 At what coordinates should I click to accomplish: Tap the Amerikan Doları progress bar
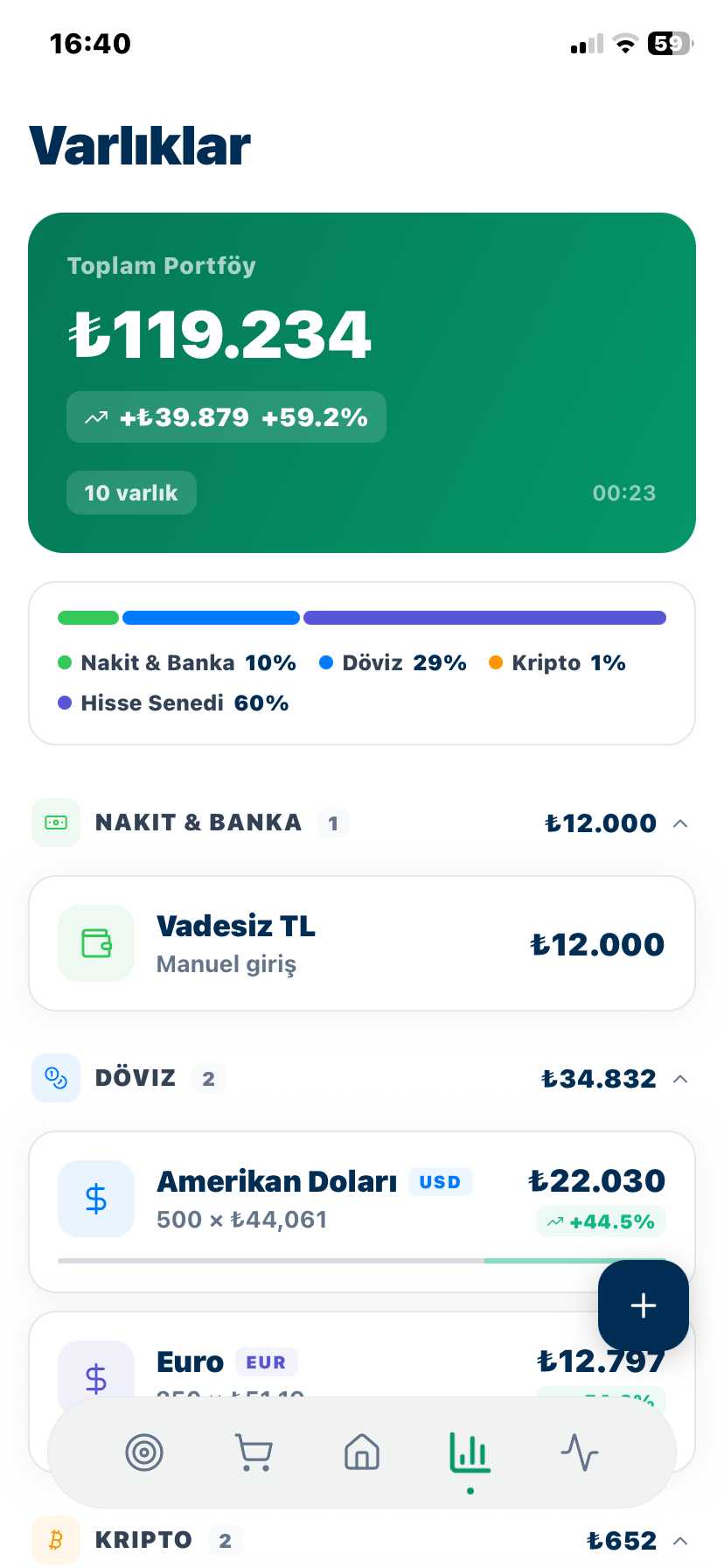[361, 1261]
